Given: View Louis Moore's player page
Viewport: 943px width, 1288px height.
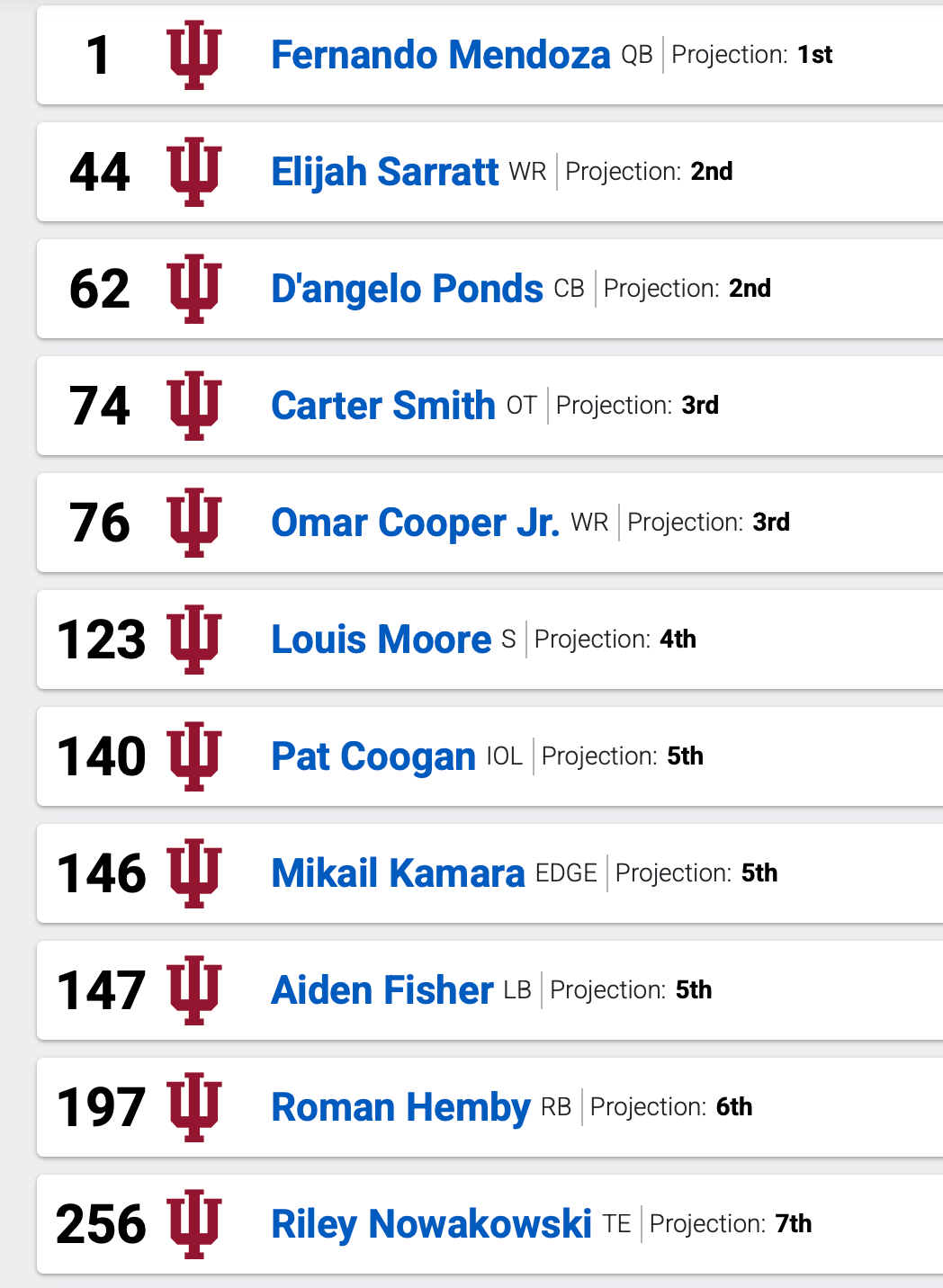Looking at the screenshot, I should (x=381, y=640).
